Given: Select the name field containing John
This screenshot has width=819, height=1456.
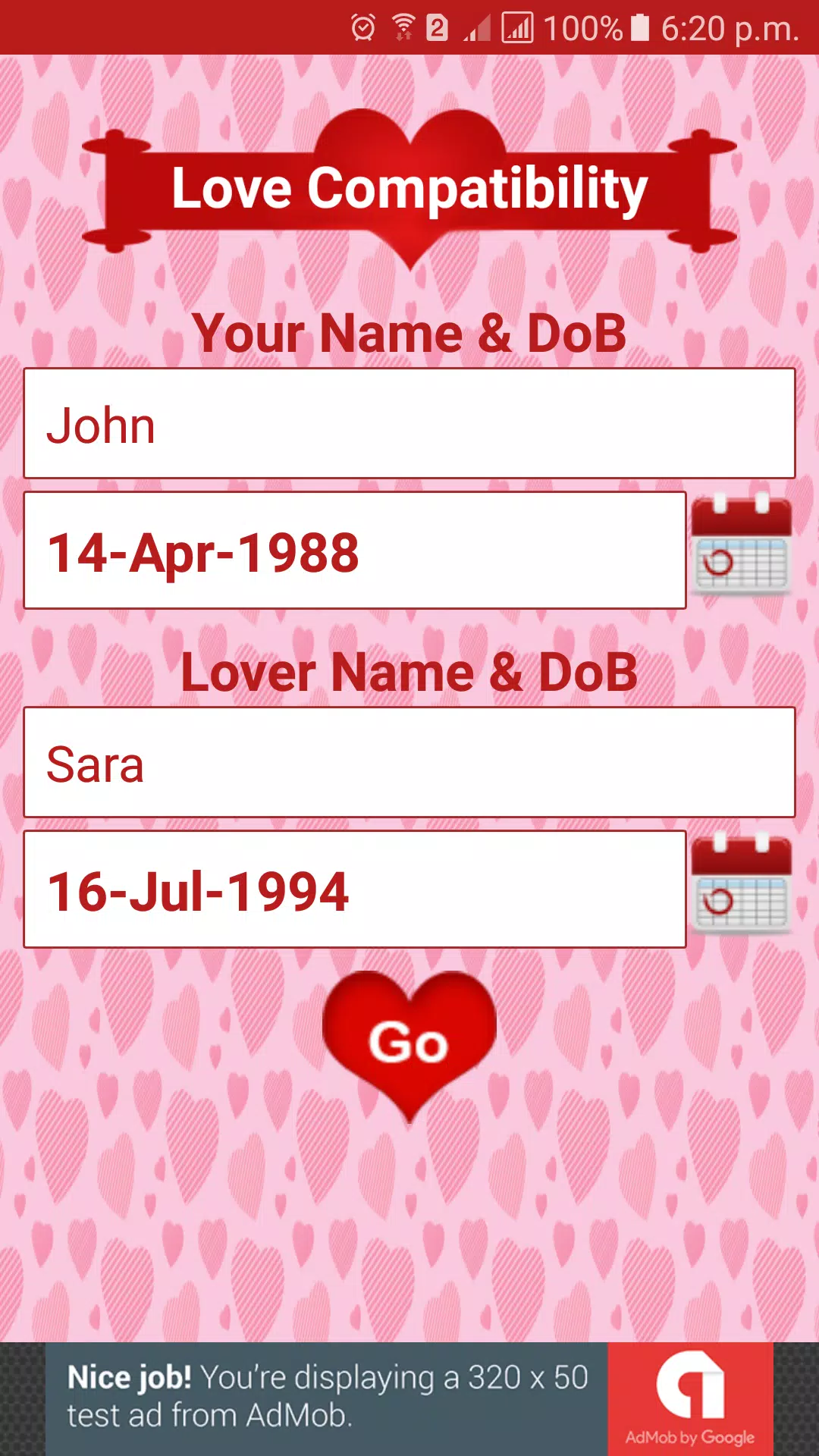Looking at the screenshot, I should [409, 423].
